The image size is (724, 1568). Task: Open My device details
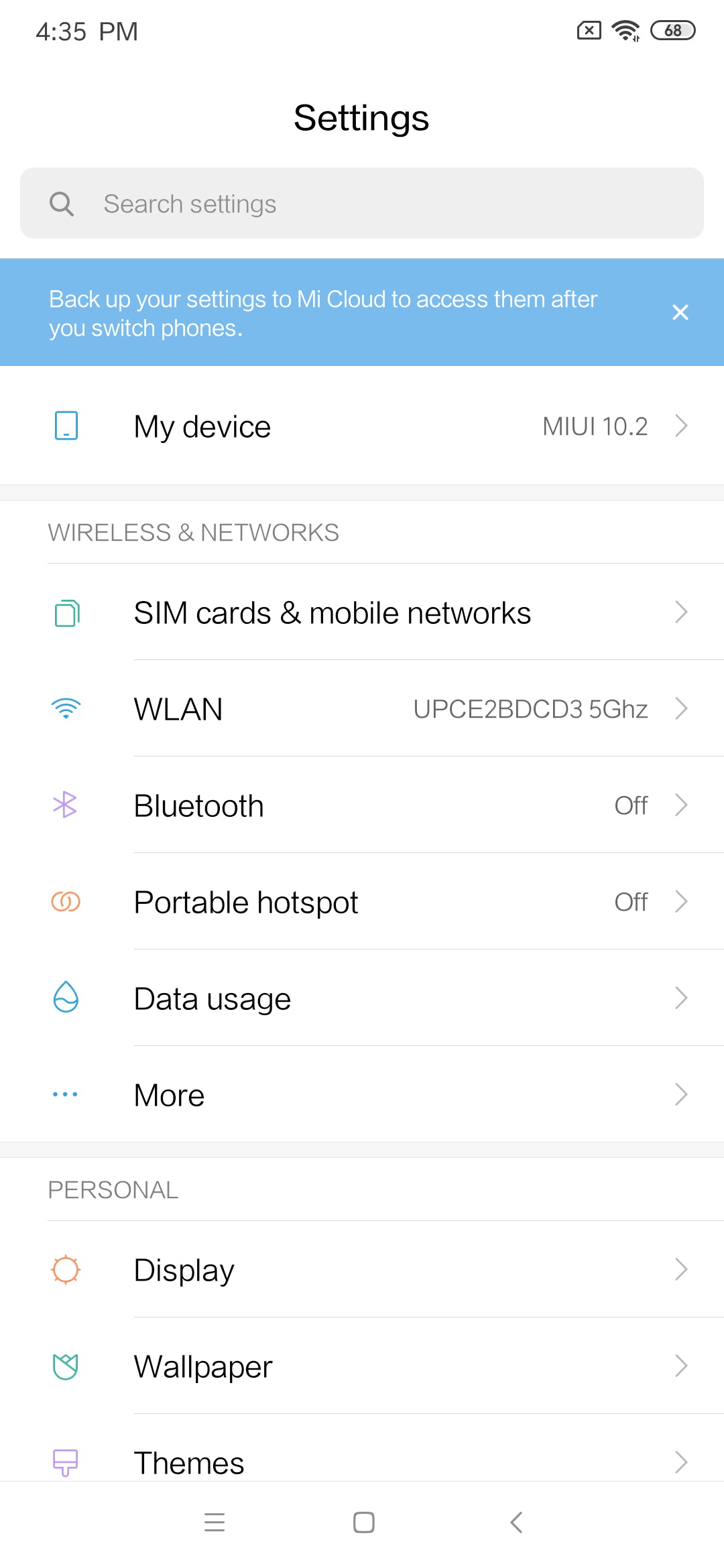click(x=362, y=426)
